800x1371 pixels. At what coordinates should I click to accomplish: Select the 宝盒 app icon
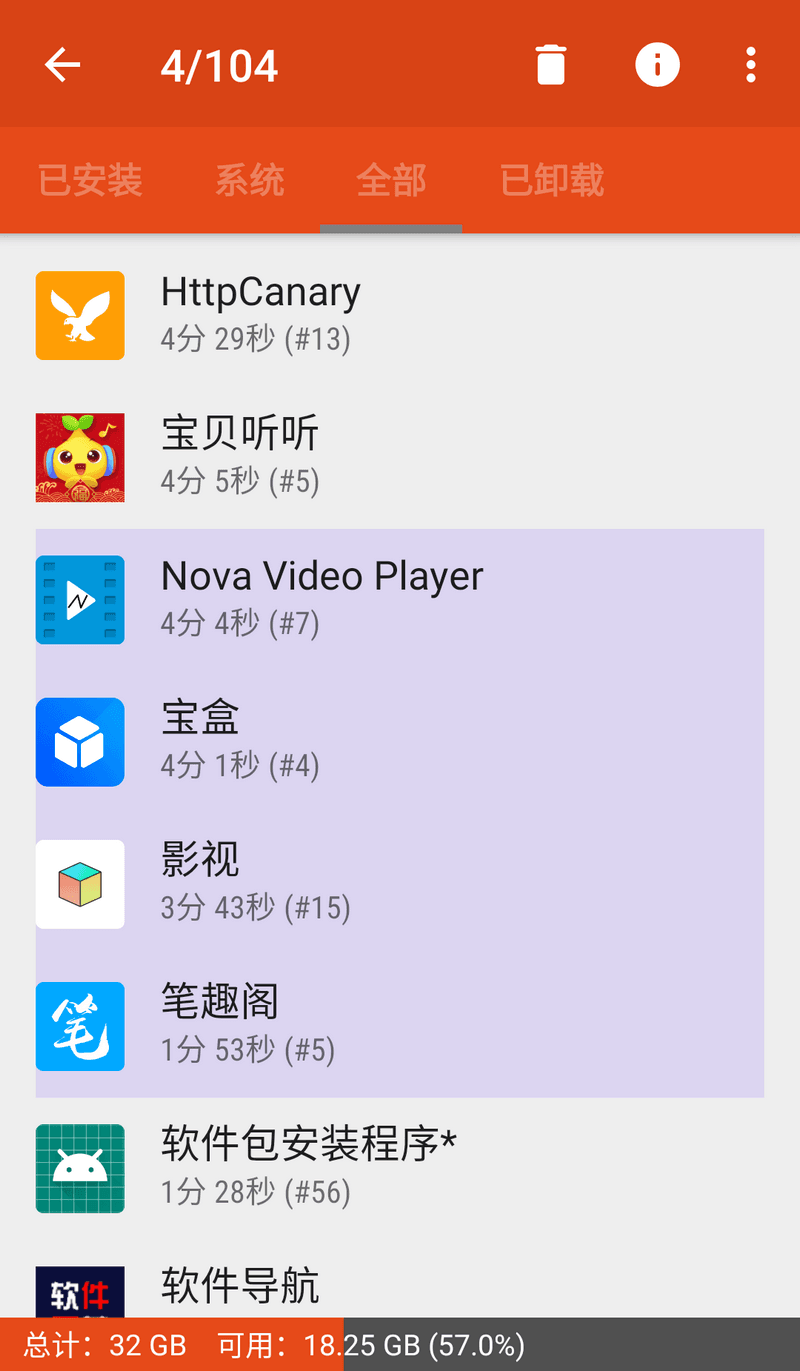(80, 742)
